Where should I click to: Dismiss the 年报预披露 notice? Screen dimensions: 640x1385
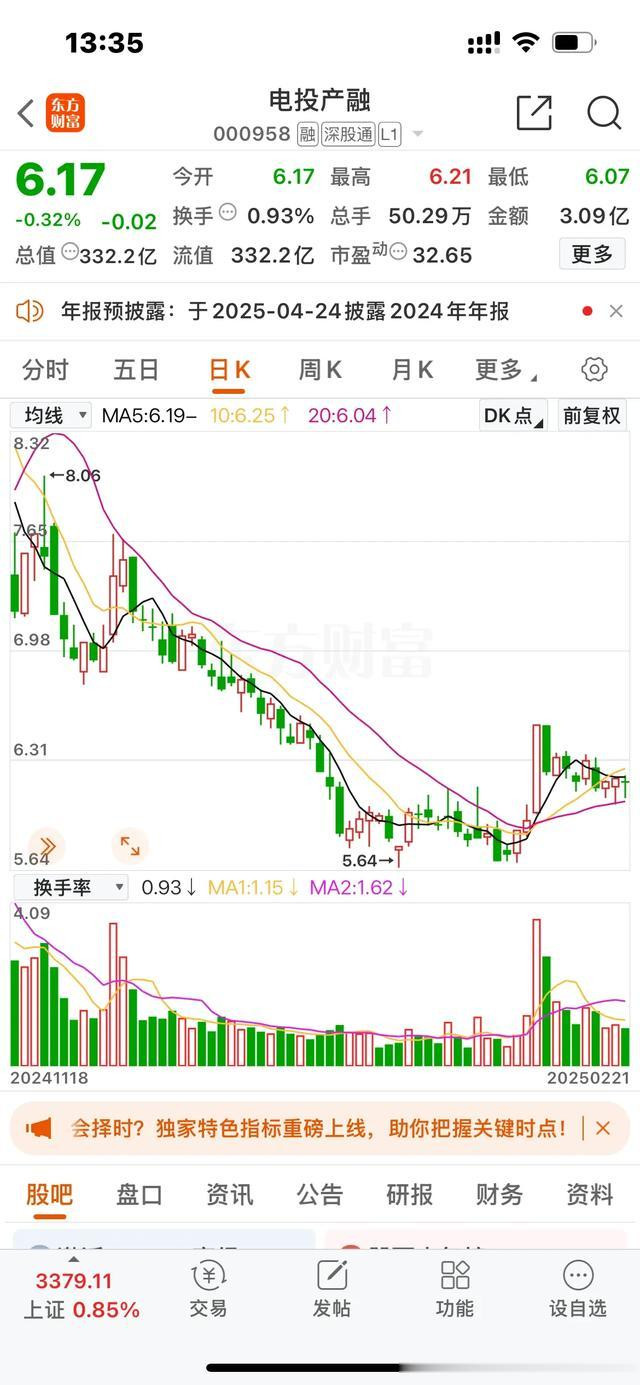pos(616,311)
